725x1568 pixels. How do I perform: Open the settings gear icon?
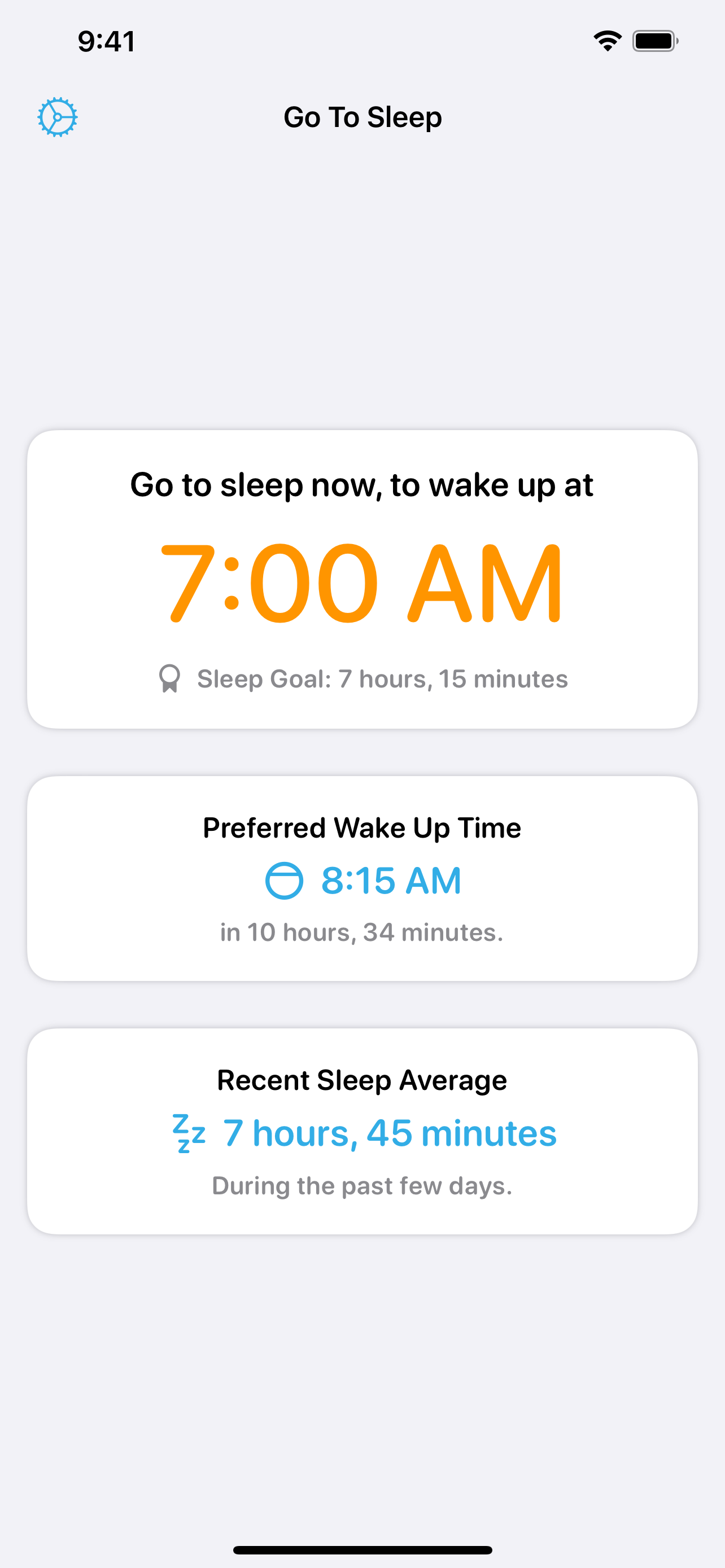[x=57, y=116]
